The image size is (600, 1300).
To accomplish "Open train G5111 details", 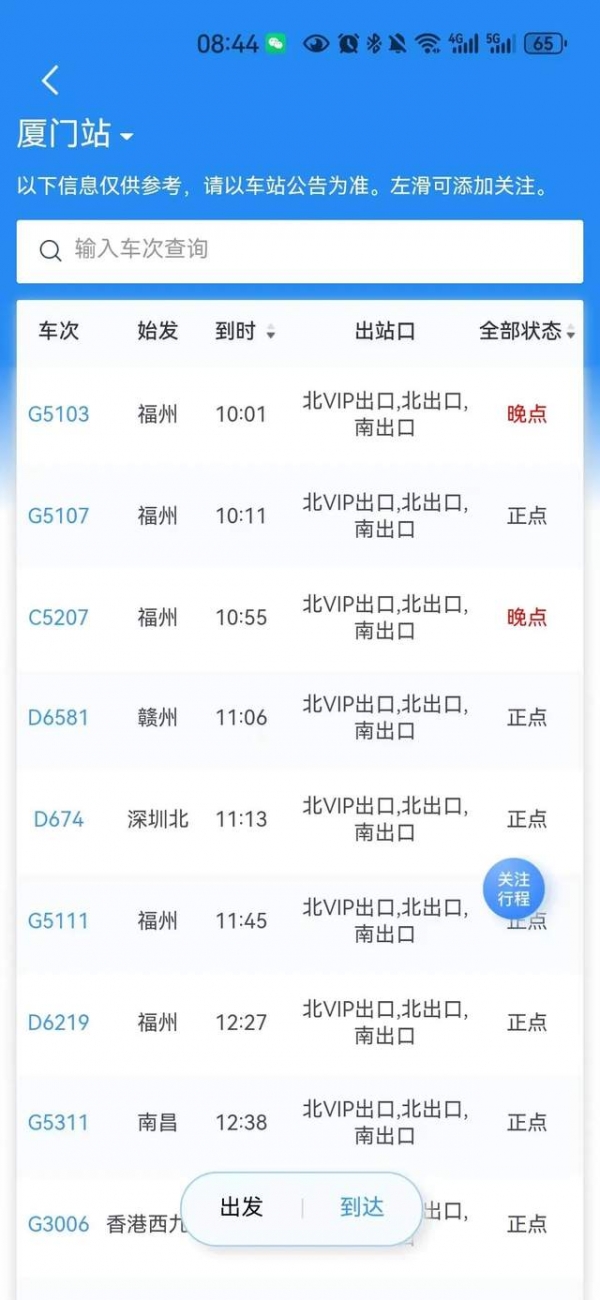I will point(58,920).
